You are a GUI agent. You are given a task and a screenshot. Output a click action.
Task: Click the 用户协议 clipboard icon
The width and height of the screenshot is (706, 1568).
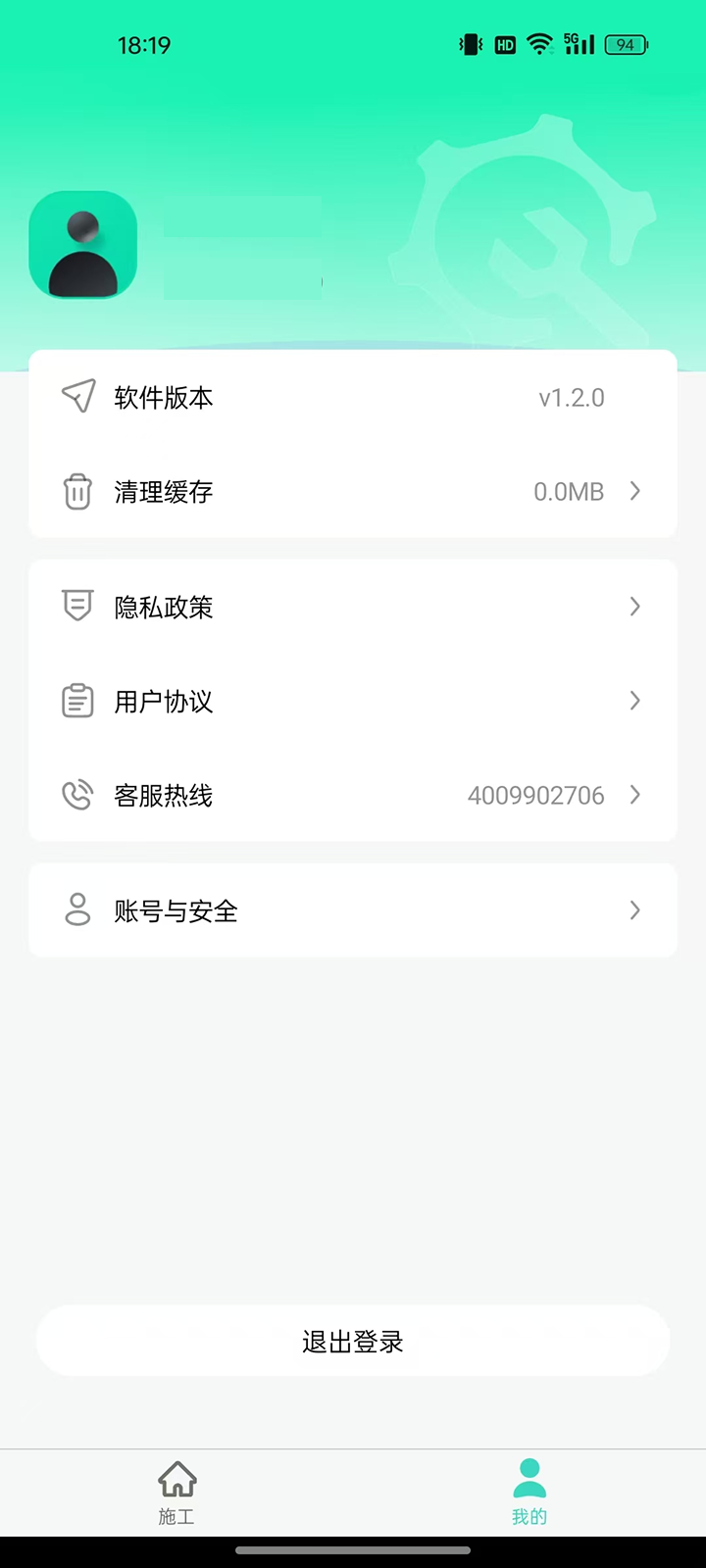click(x=77, y=701)
